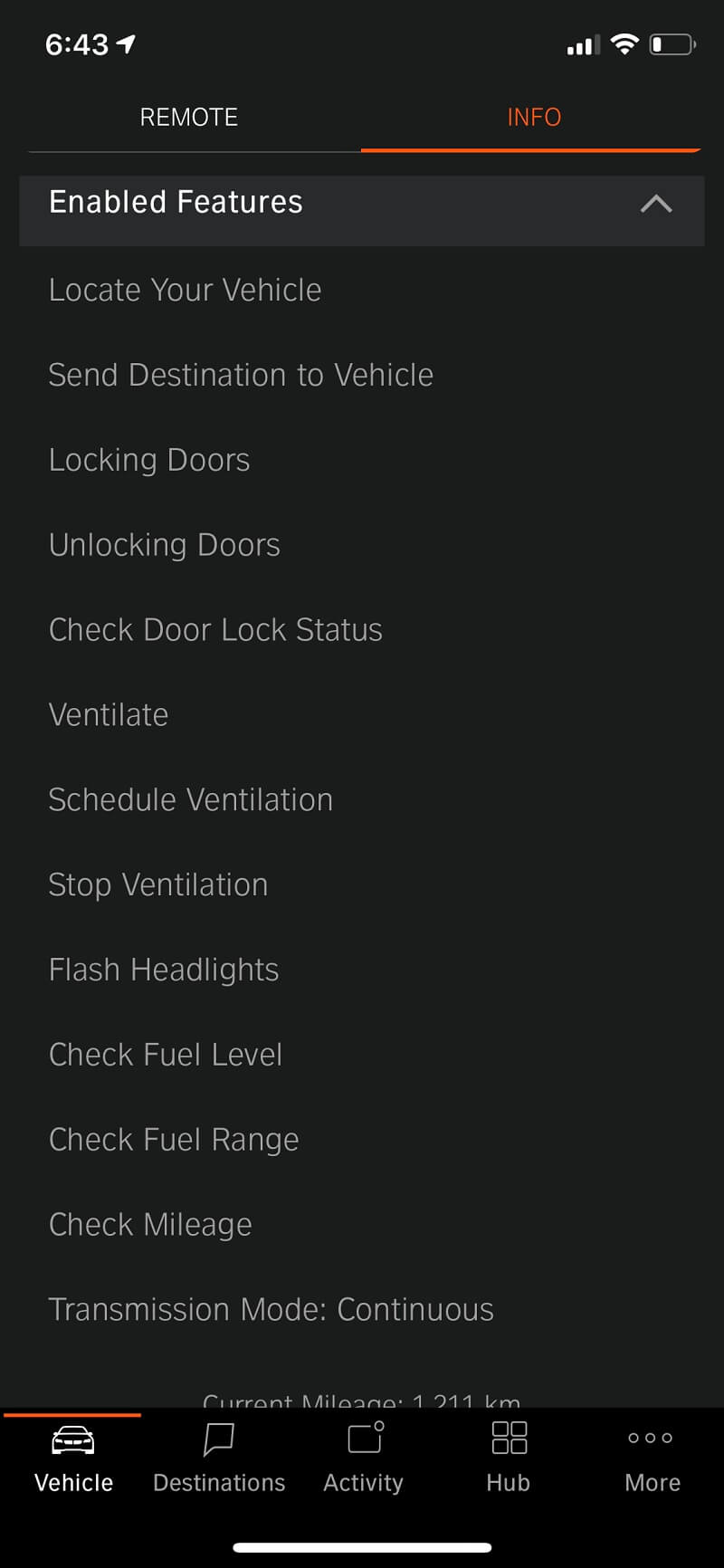
Task: Switch to the REMOTE tab
Action: (x=189, y=118)
